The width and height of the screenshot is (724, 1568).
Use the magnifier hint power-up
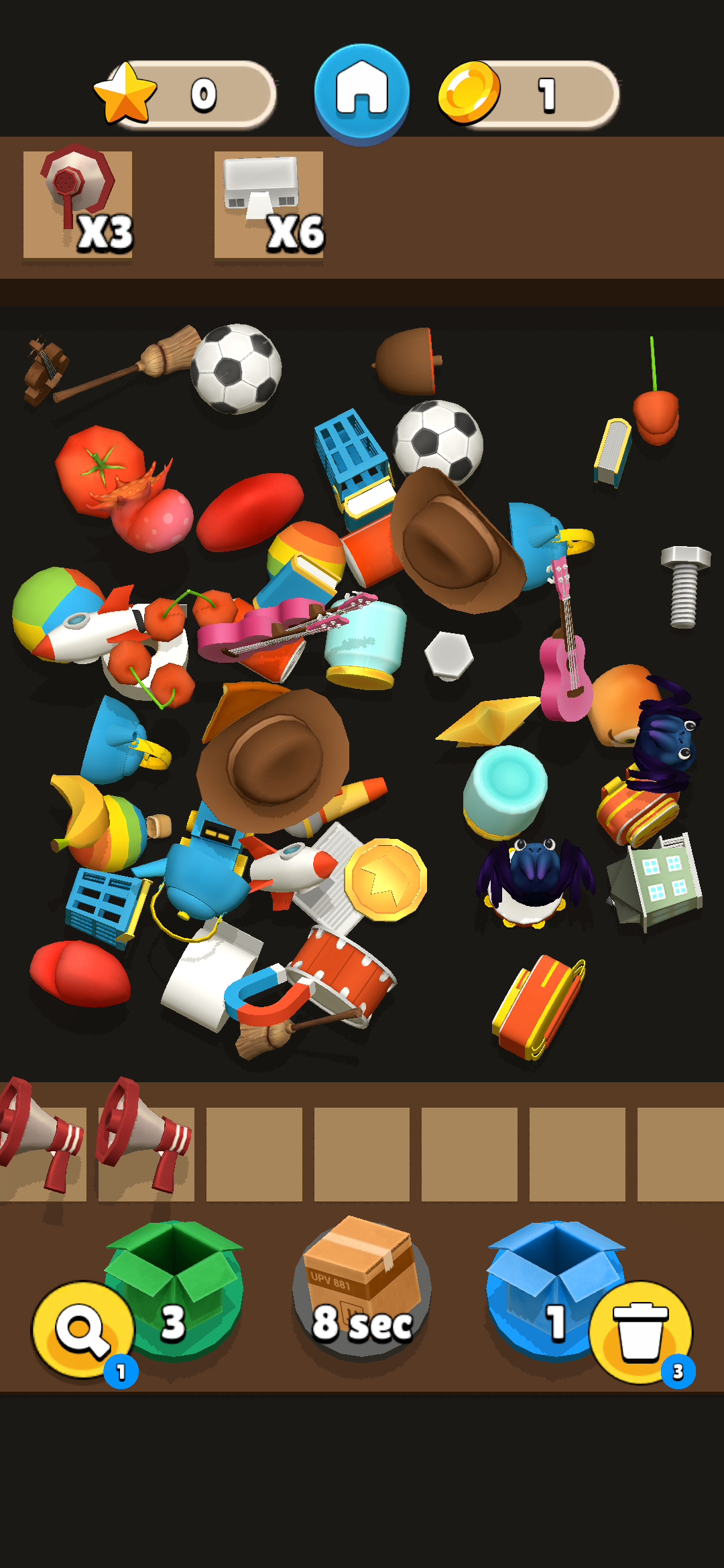click(x=82, y=1329)
